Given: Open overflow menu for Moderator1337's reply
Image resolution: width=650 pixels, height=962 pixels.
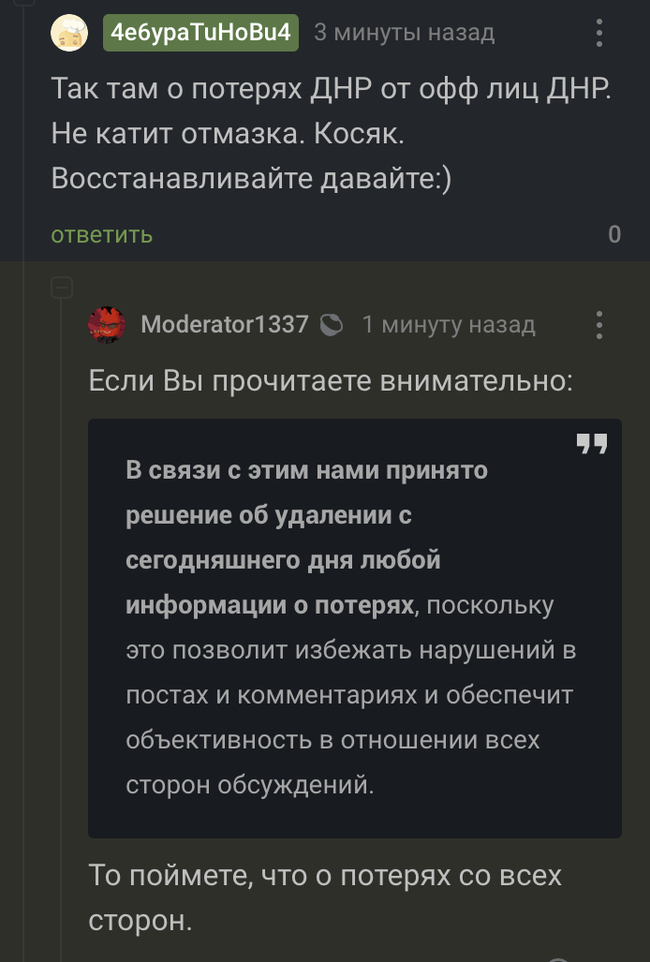Looking at the screenshot, I should [599, 325].
